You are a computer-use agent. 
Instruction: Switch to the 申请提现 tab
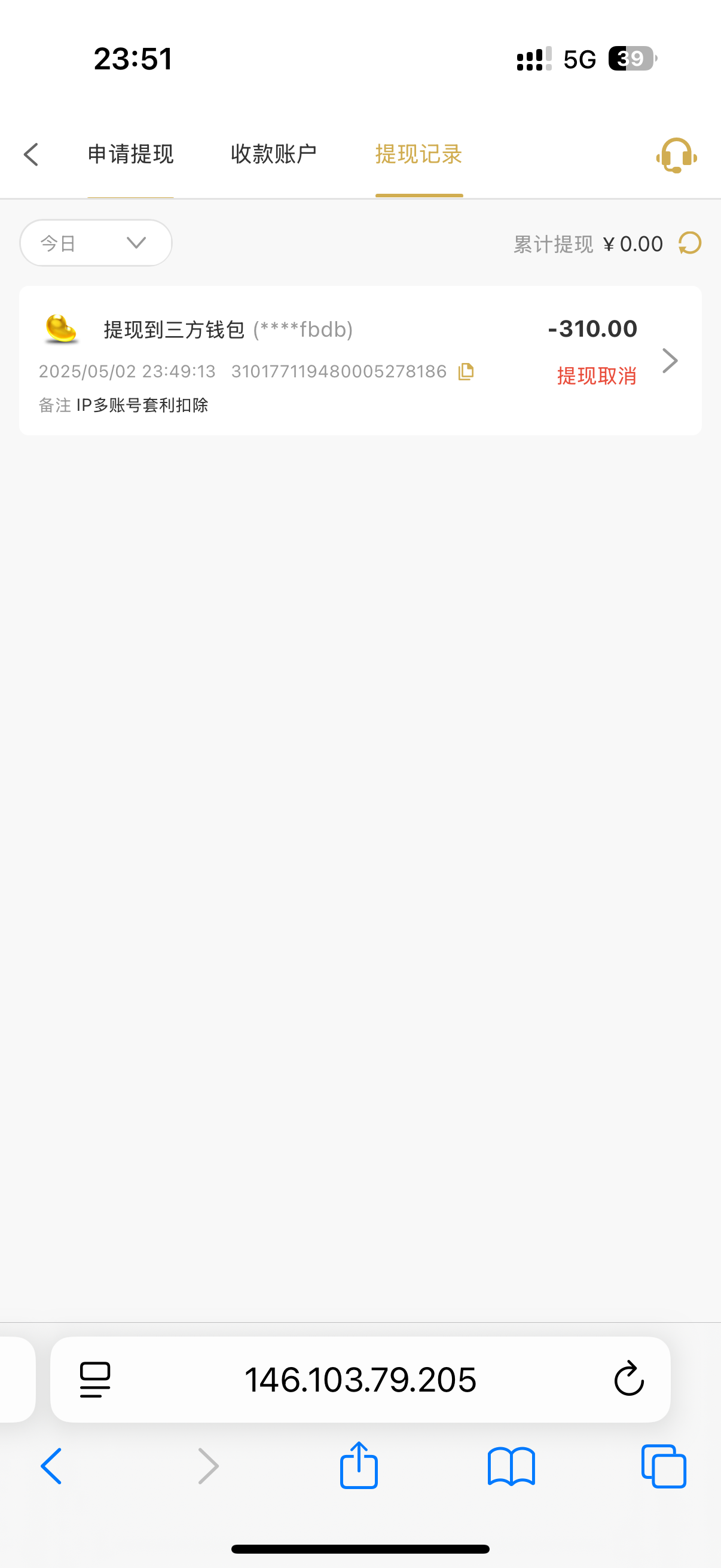[130, 155]
